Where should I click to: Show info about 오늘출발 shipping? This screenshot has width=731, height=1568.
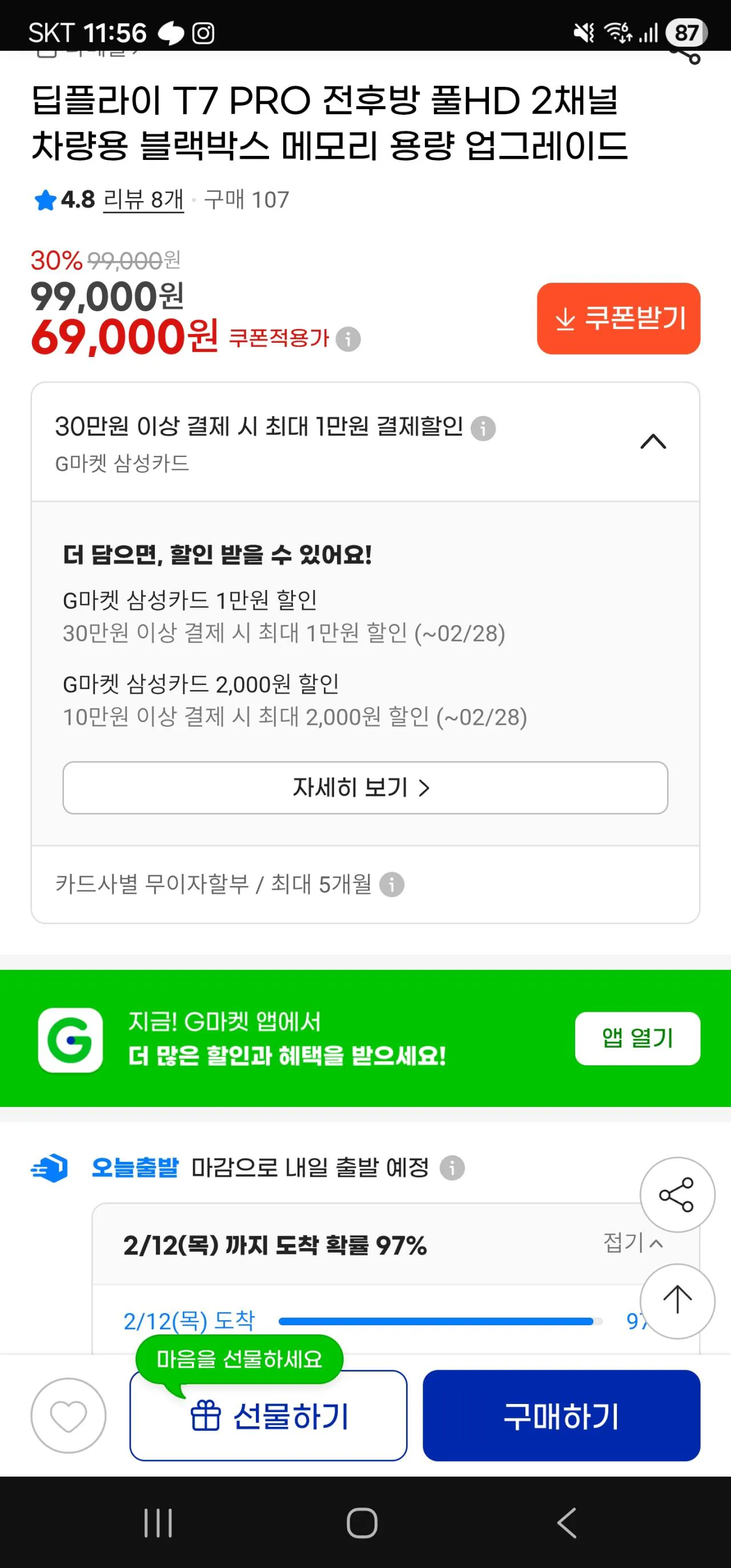tap(452, 1168)
